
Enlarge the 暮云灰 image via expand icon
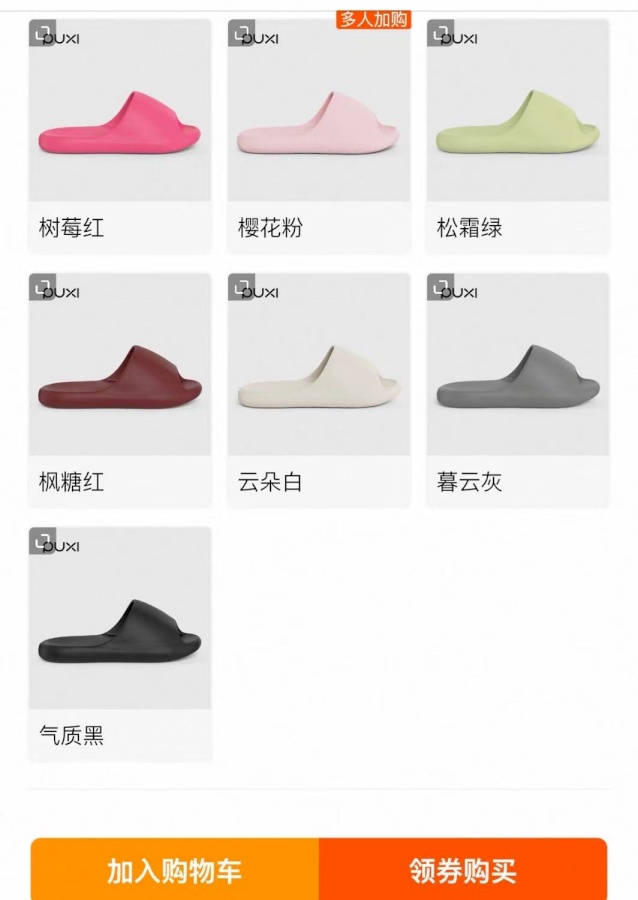(x=440, y=287)
